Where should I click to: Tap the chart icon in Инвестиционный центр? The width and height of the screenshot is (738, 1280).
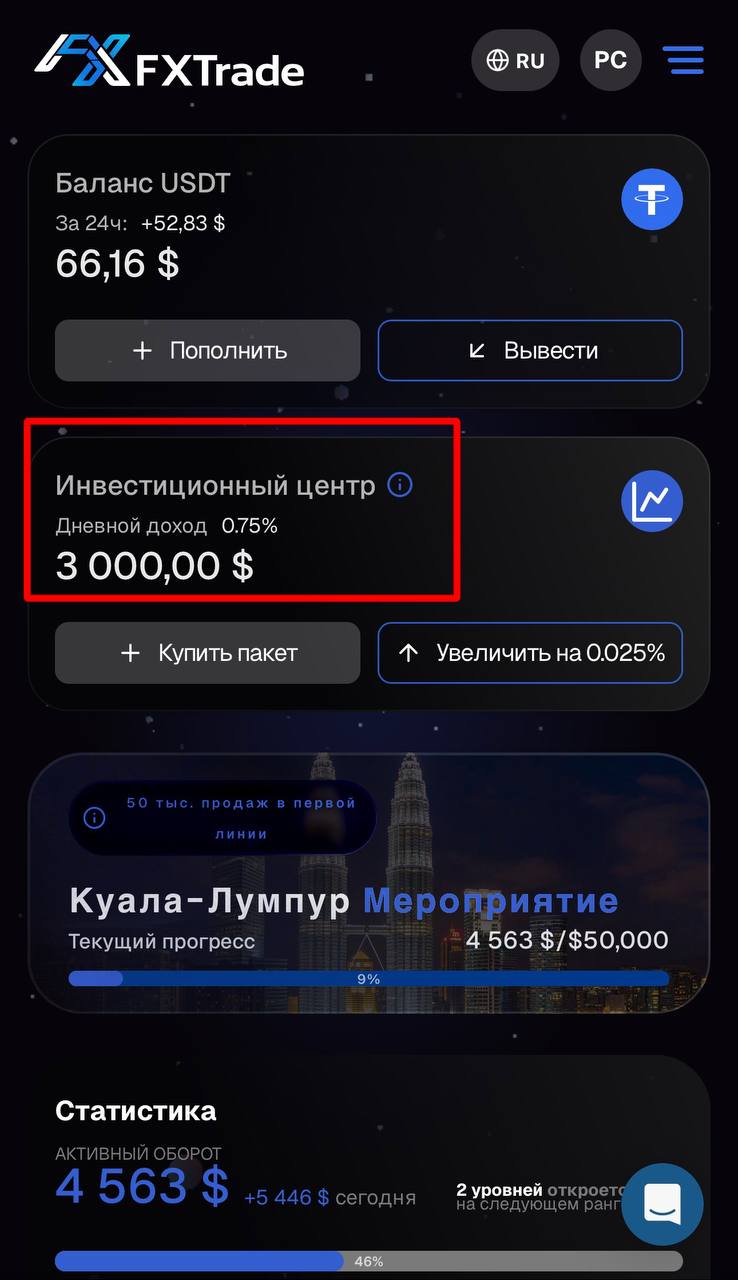click(x=652, y=501)
